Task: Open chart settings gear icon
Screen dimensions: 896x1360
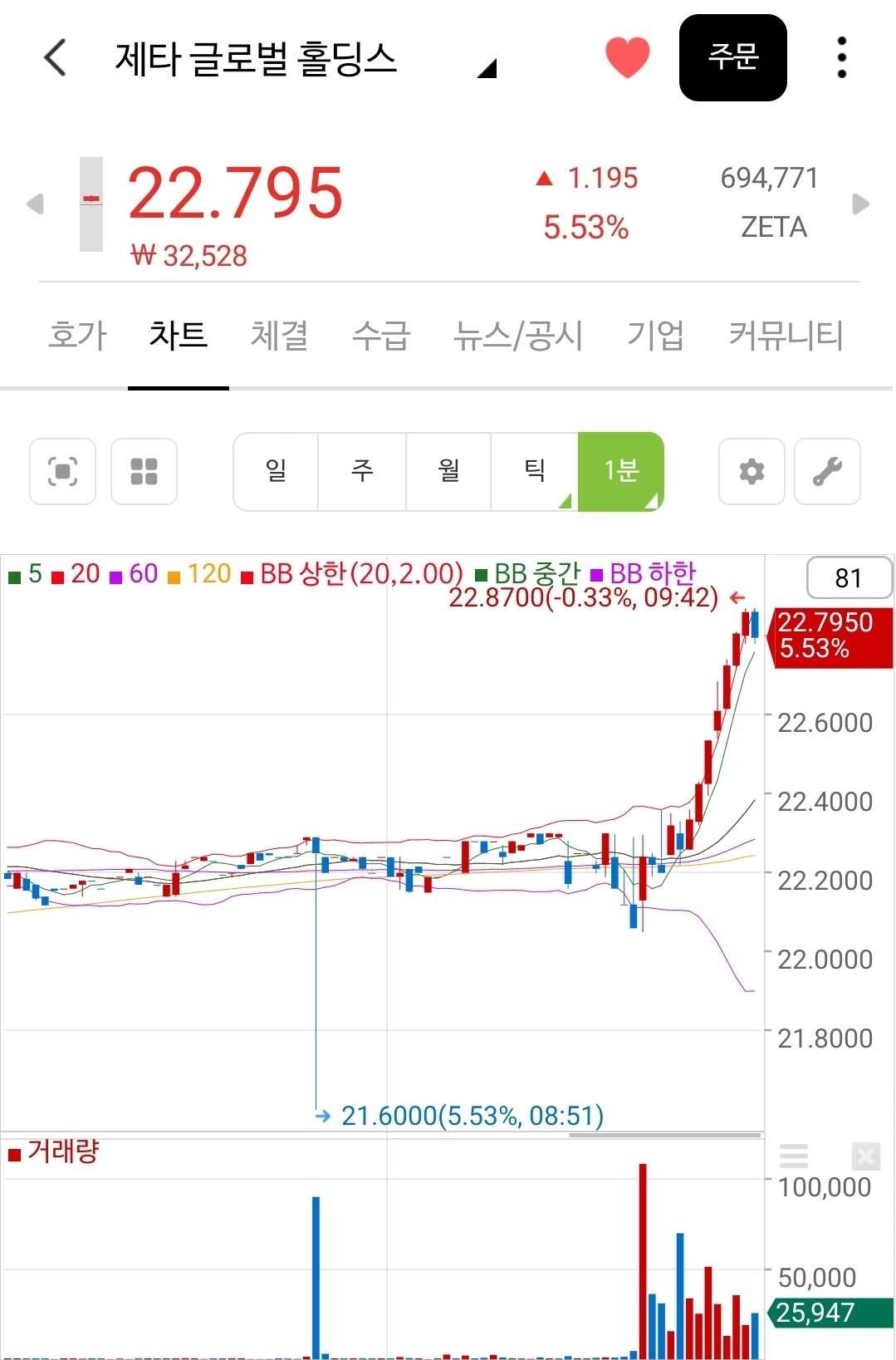Action: pos(752,471)
